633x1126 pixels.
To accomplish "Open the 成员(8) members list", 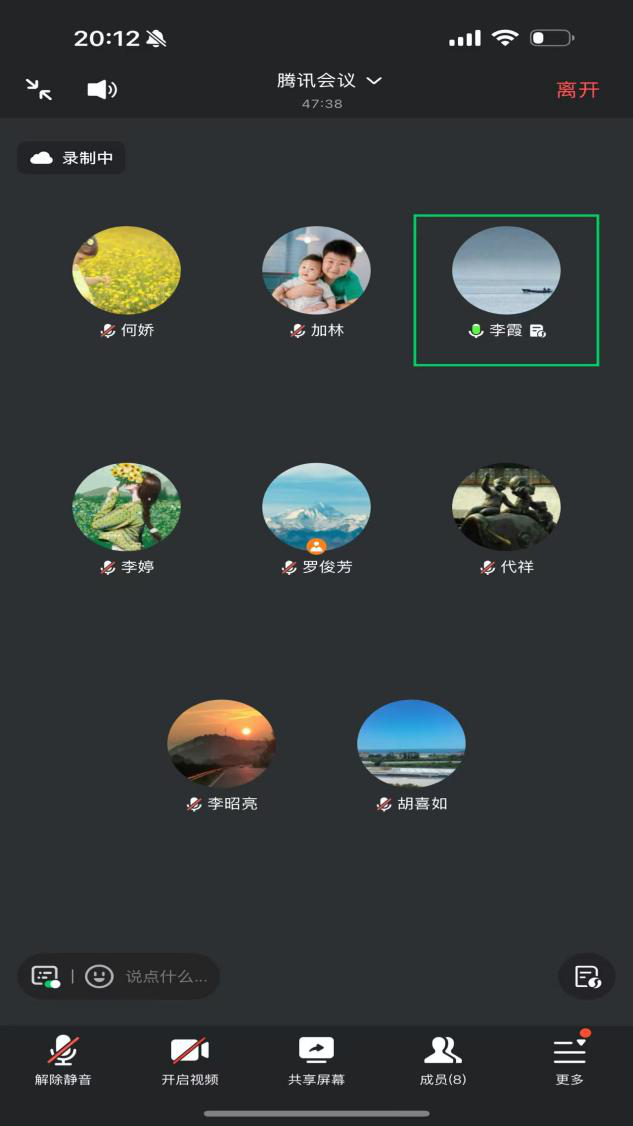I will [443, 1060].
